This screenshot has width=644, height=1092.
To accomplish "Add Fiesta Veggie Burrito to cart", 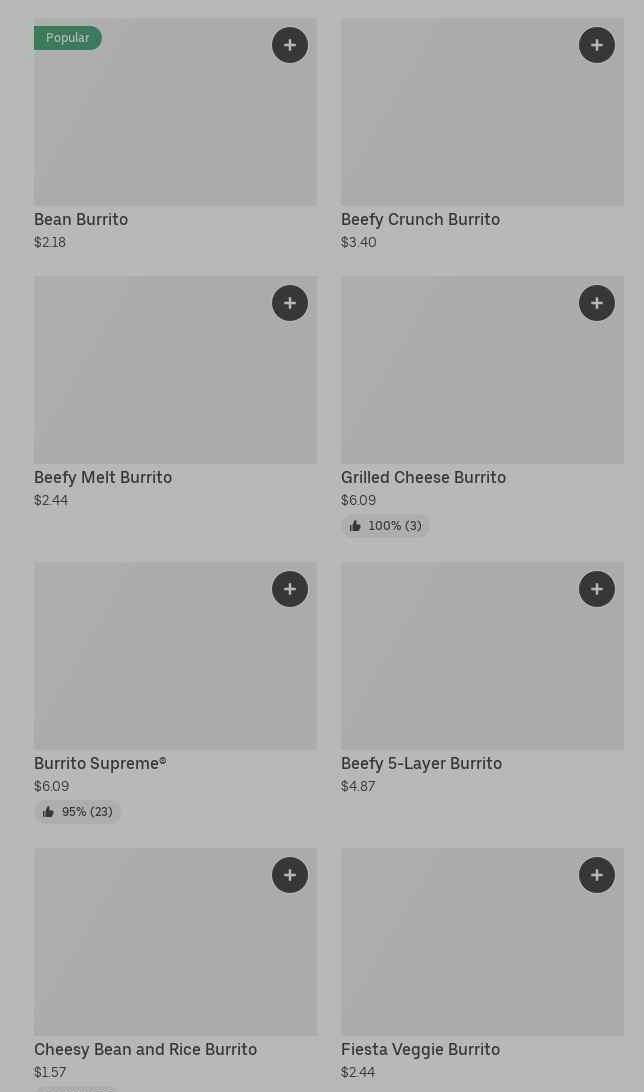I will click(597, 875).
